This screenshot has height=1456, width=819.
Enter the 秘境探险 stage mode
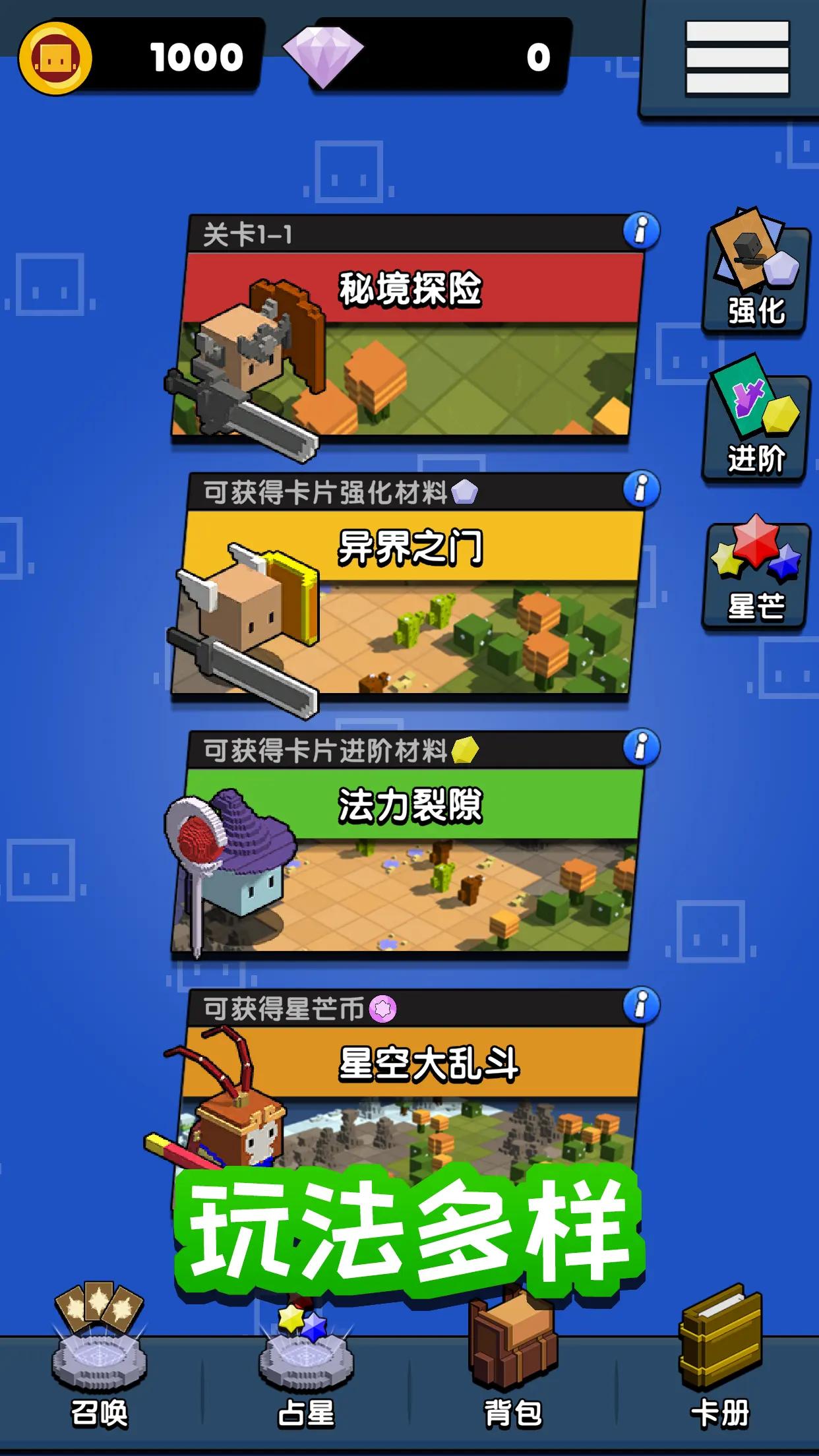tap(409, 343)
